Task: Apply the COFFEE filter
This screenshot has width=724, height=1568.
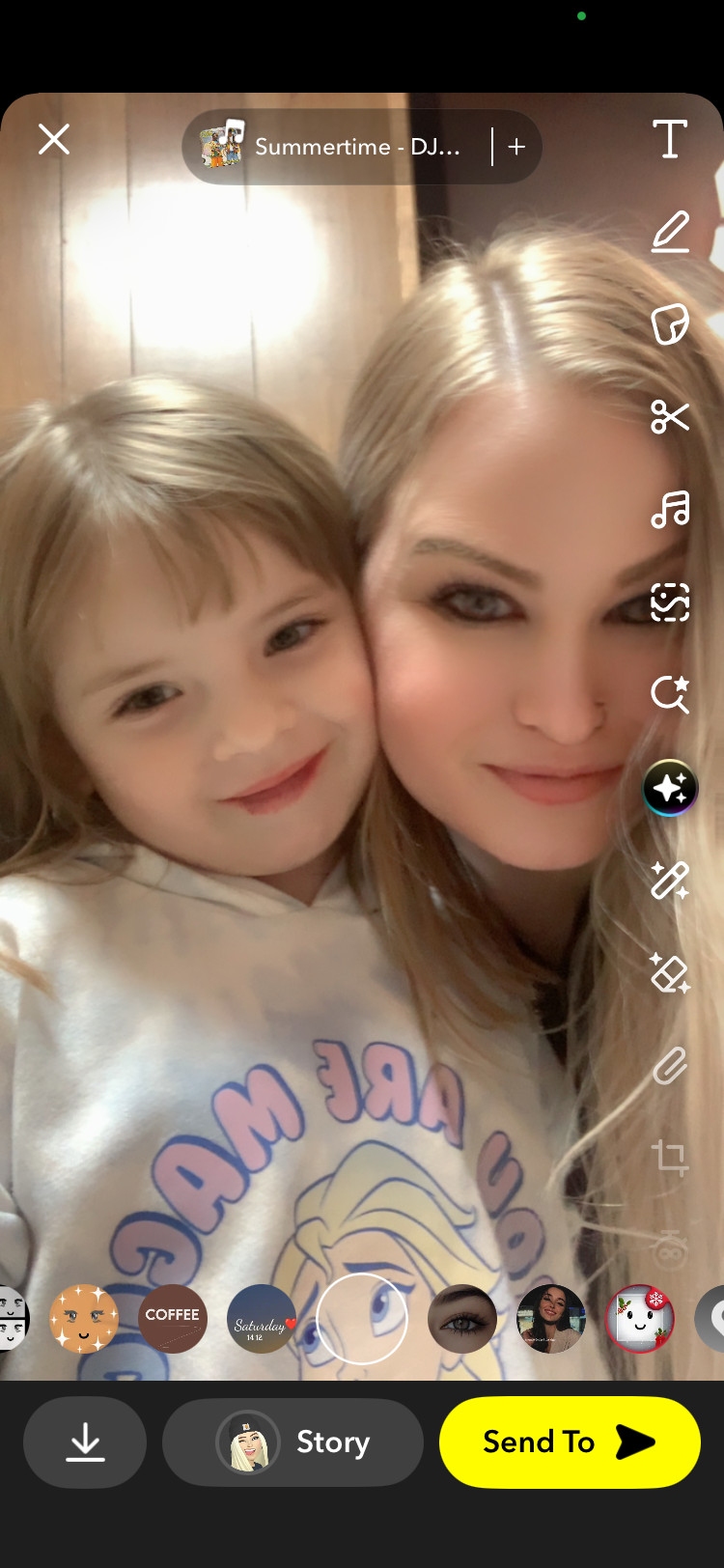Action: [x=173, y=1318]
